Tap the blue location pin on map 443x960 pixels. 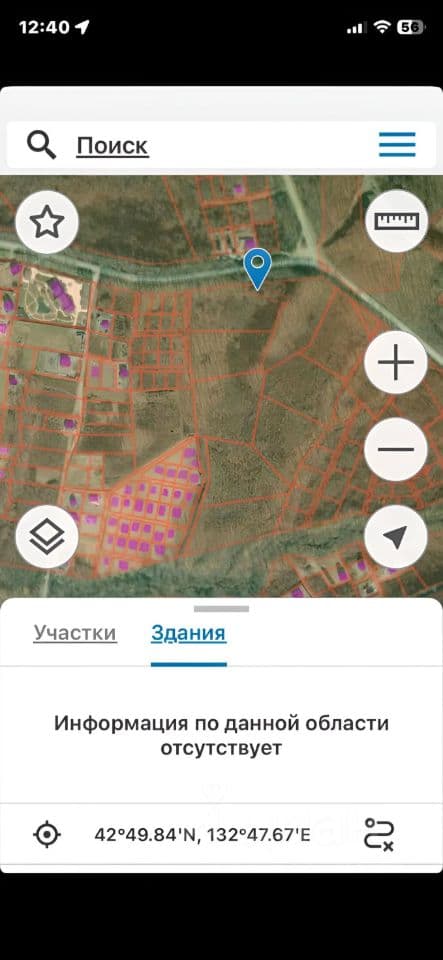(x=258, y=269)
